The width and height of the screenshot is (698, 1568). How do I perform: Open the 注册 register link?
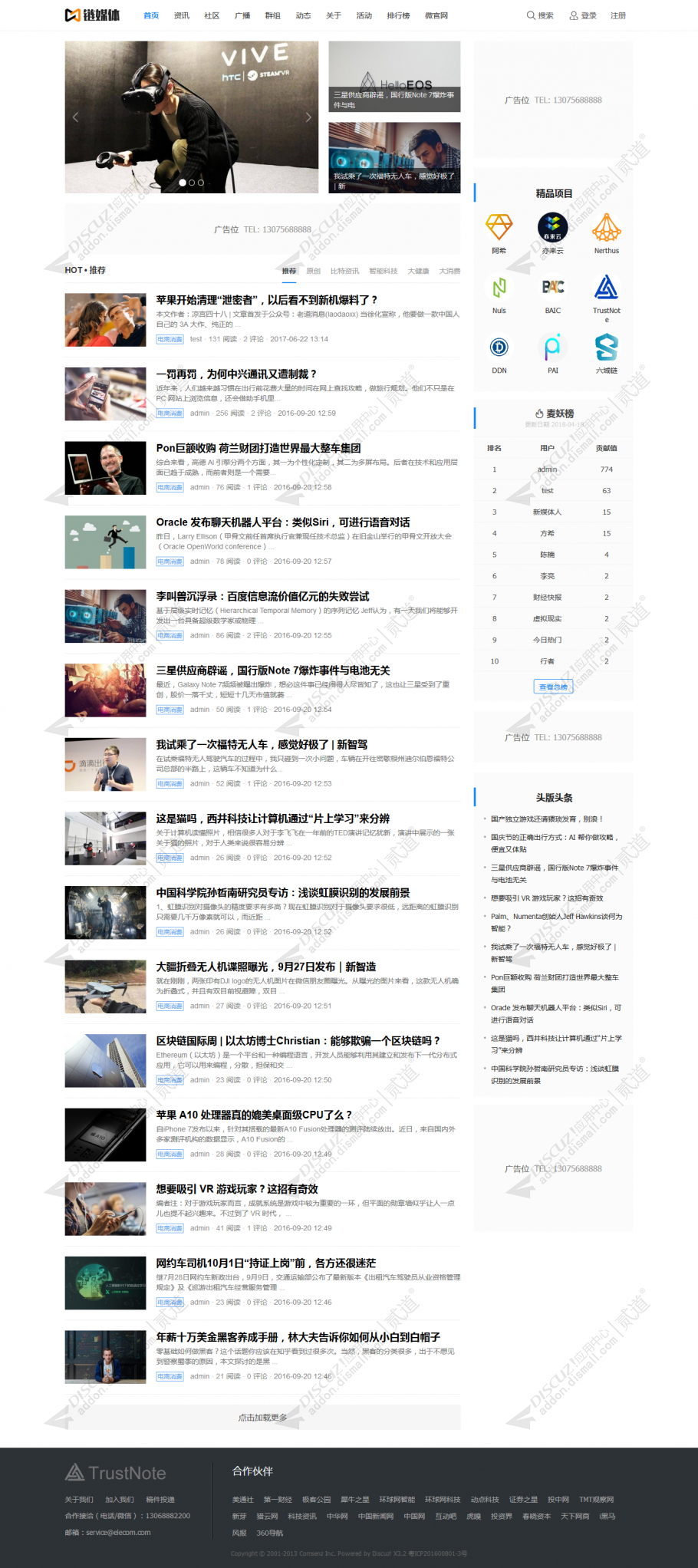(617, 15)
